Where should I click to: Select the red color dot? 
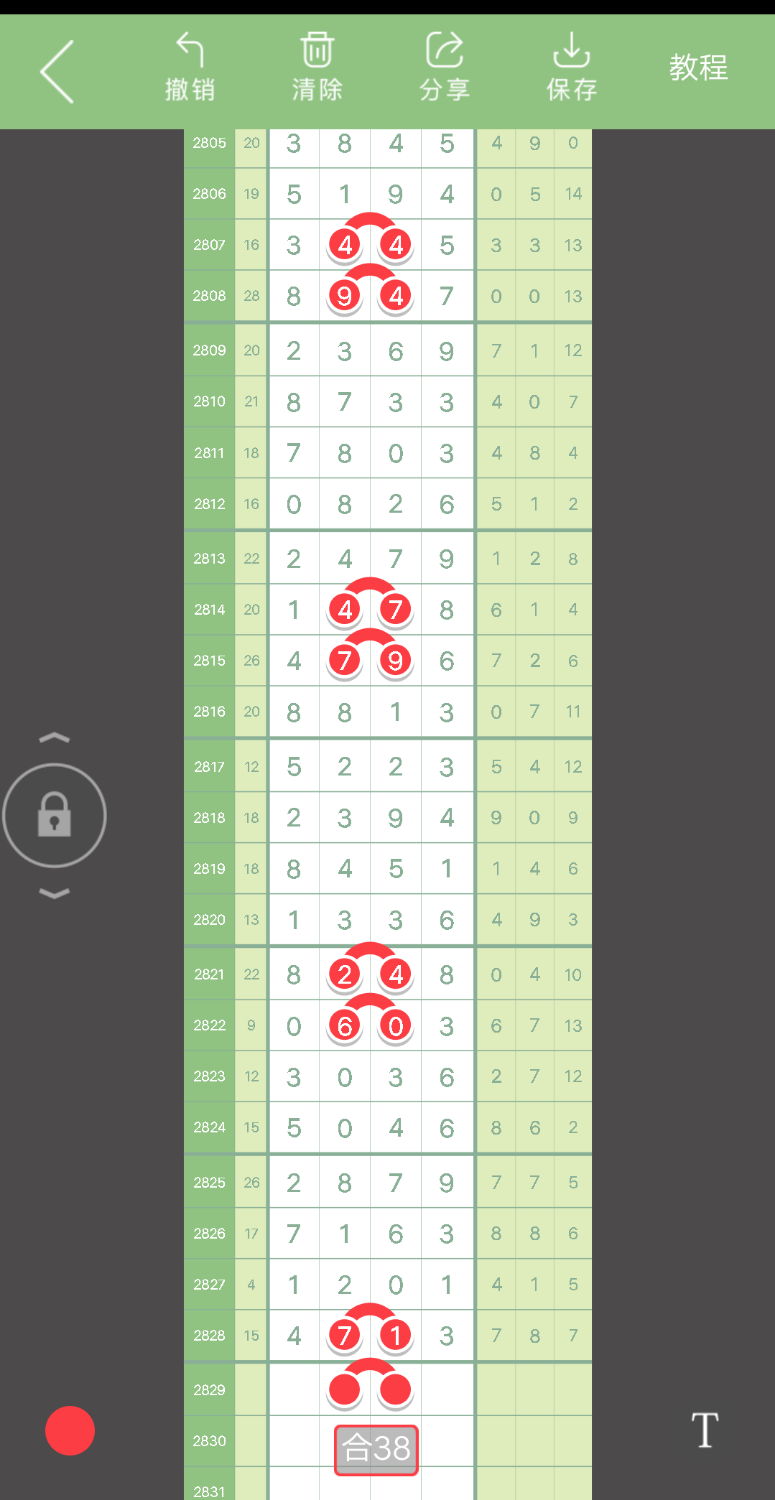[70, 1431]
